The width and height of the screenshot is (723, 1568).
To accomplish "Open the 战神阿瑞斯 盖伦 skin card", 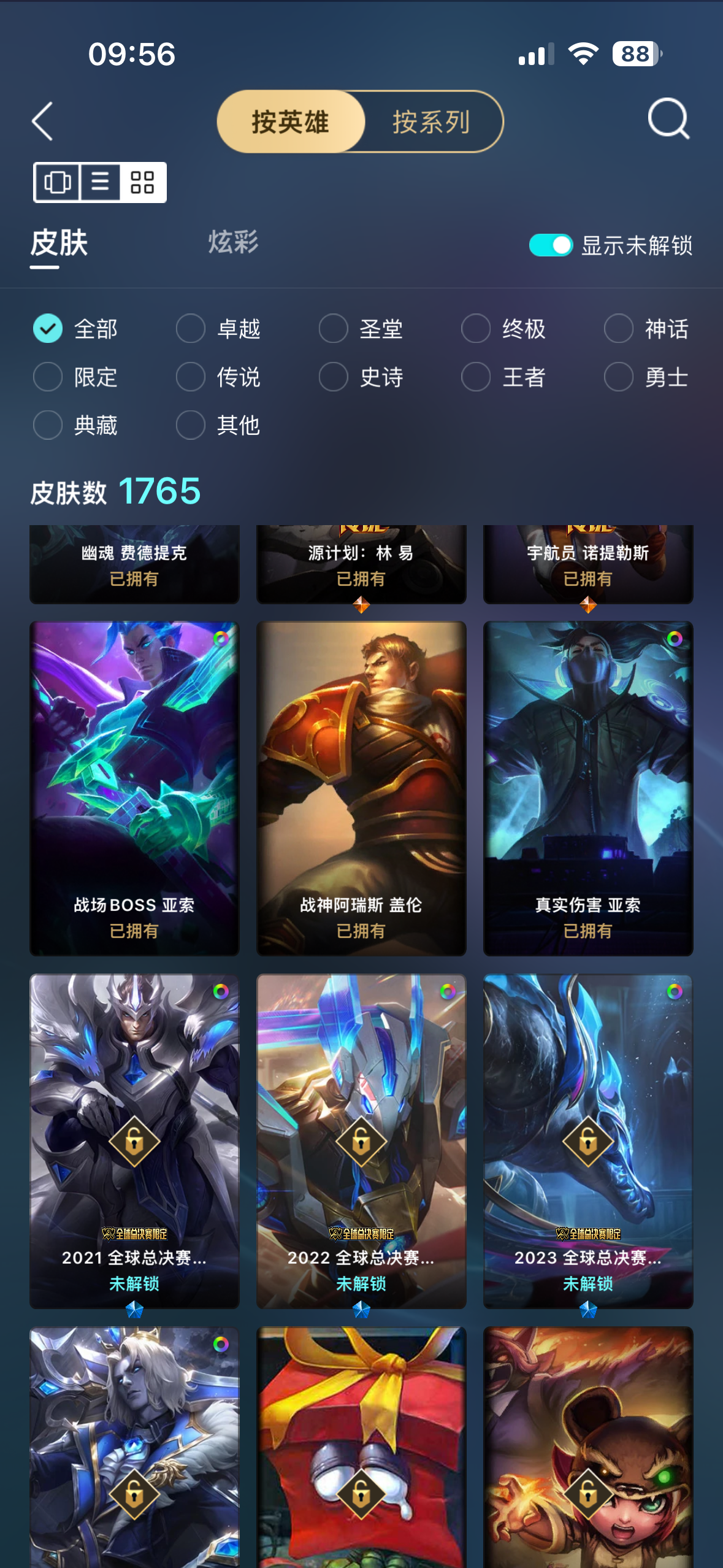I will pyautogui.click(x=361, y=788).
